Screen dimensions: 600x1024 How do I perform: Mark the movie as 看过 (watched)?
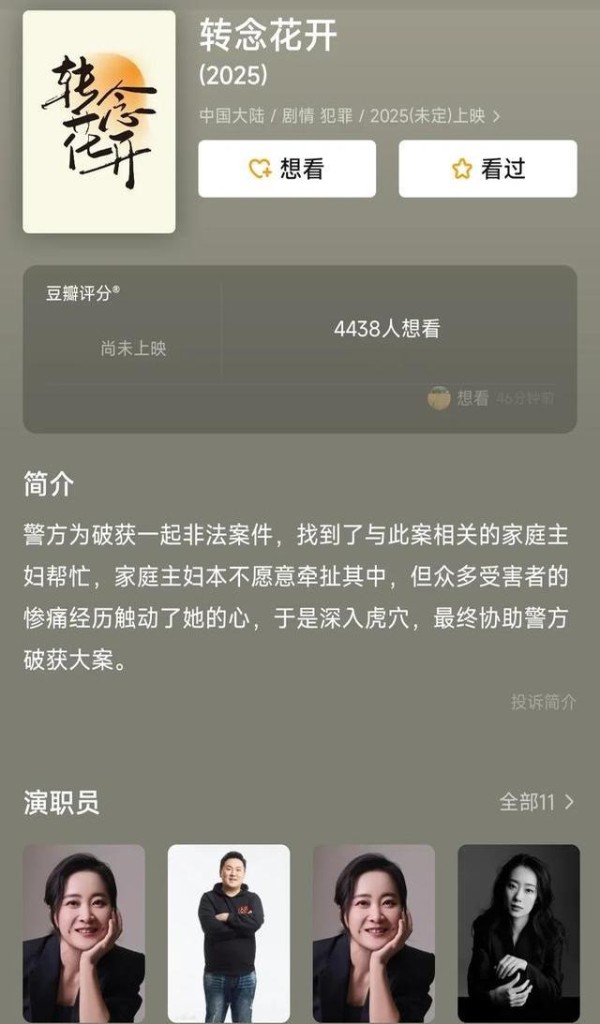click(488, 169)
